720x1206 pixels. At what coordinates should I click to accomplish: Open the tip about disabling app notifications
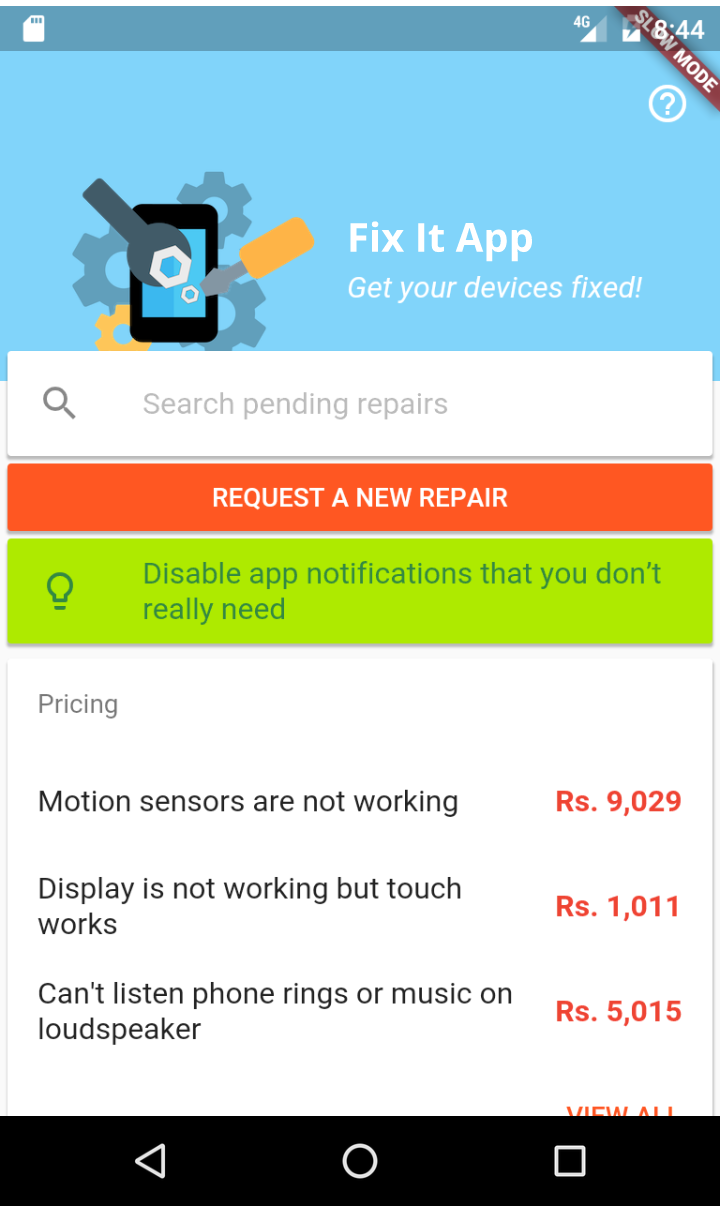[x=360, y=591]
